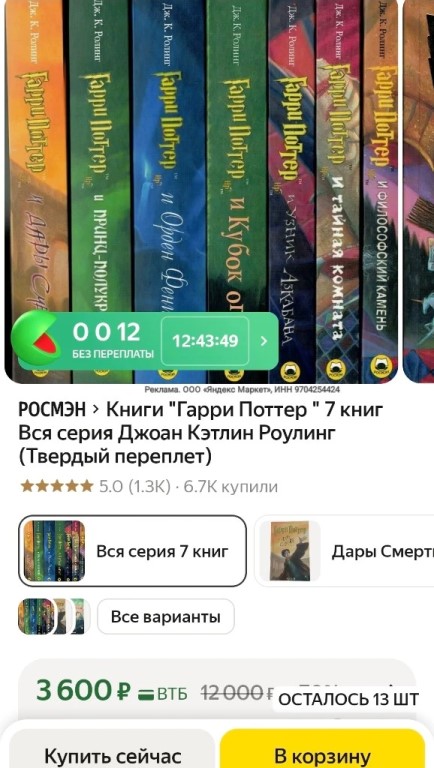This screenshot has height=768, width=434.
Task: Show Все варианты list
Action: [x=166, y=617]
